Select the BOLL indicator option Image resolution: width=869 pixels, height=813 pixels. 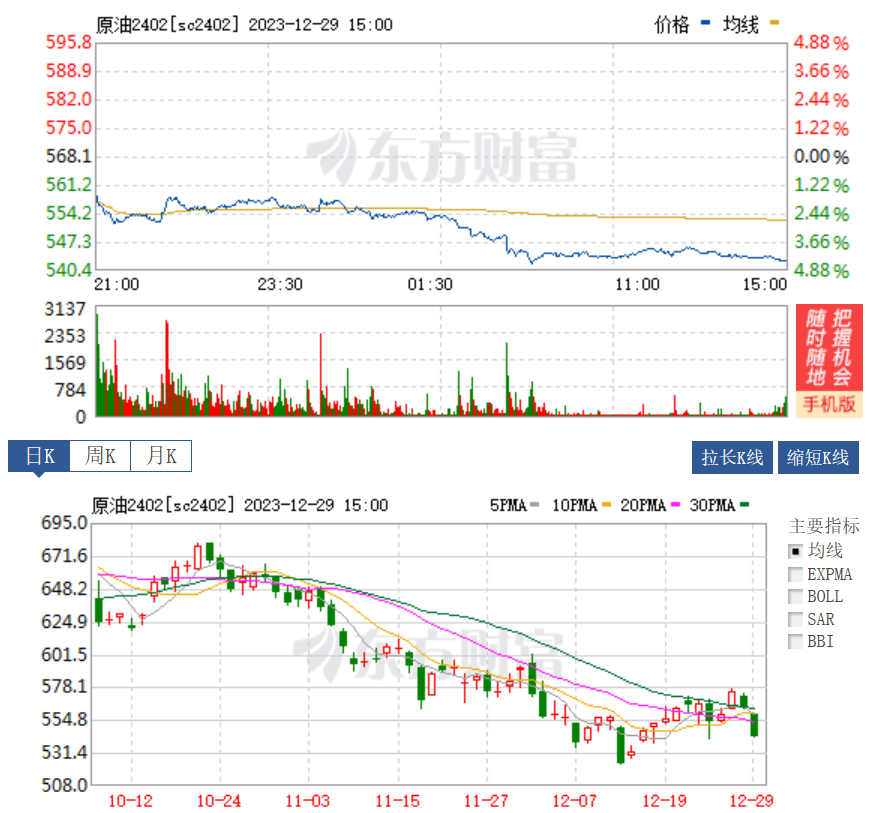pos(795,597)
